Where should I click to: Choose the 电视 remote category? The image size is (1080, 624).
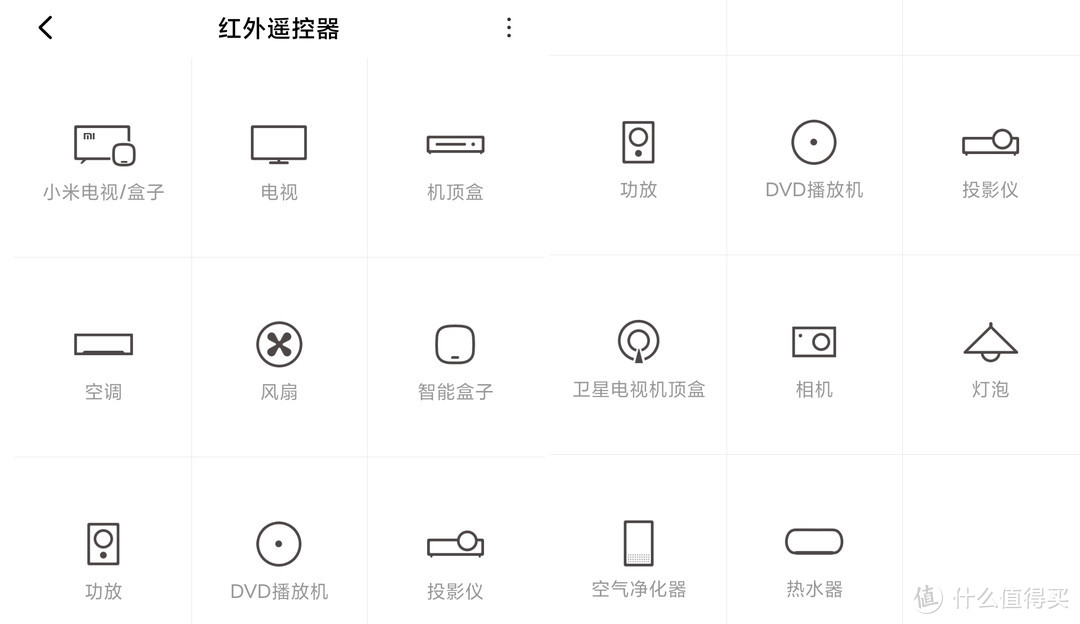(x=279, y=160)
